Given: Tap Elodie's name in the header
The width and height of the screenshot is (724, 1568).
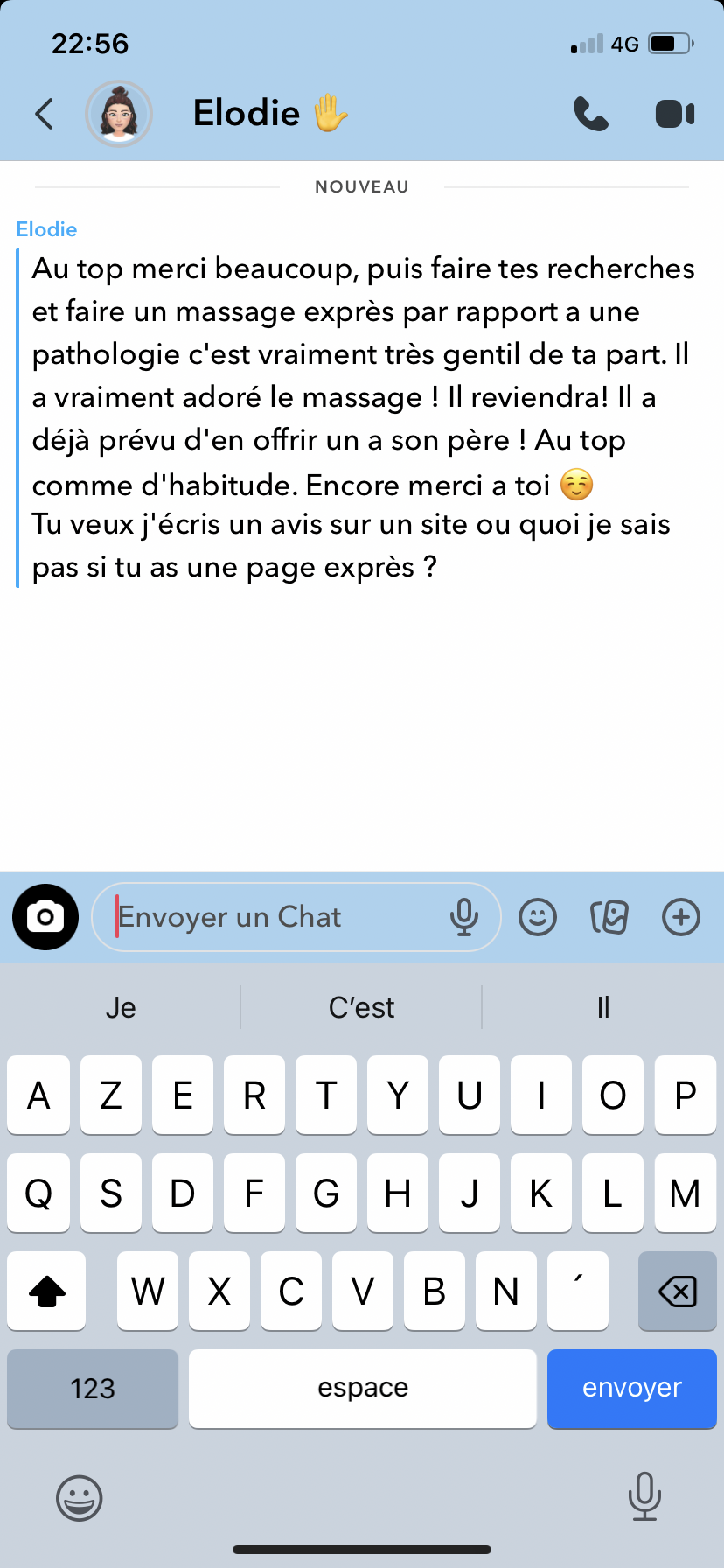Looking at the screenshot, I should (x=247, y=114).
